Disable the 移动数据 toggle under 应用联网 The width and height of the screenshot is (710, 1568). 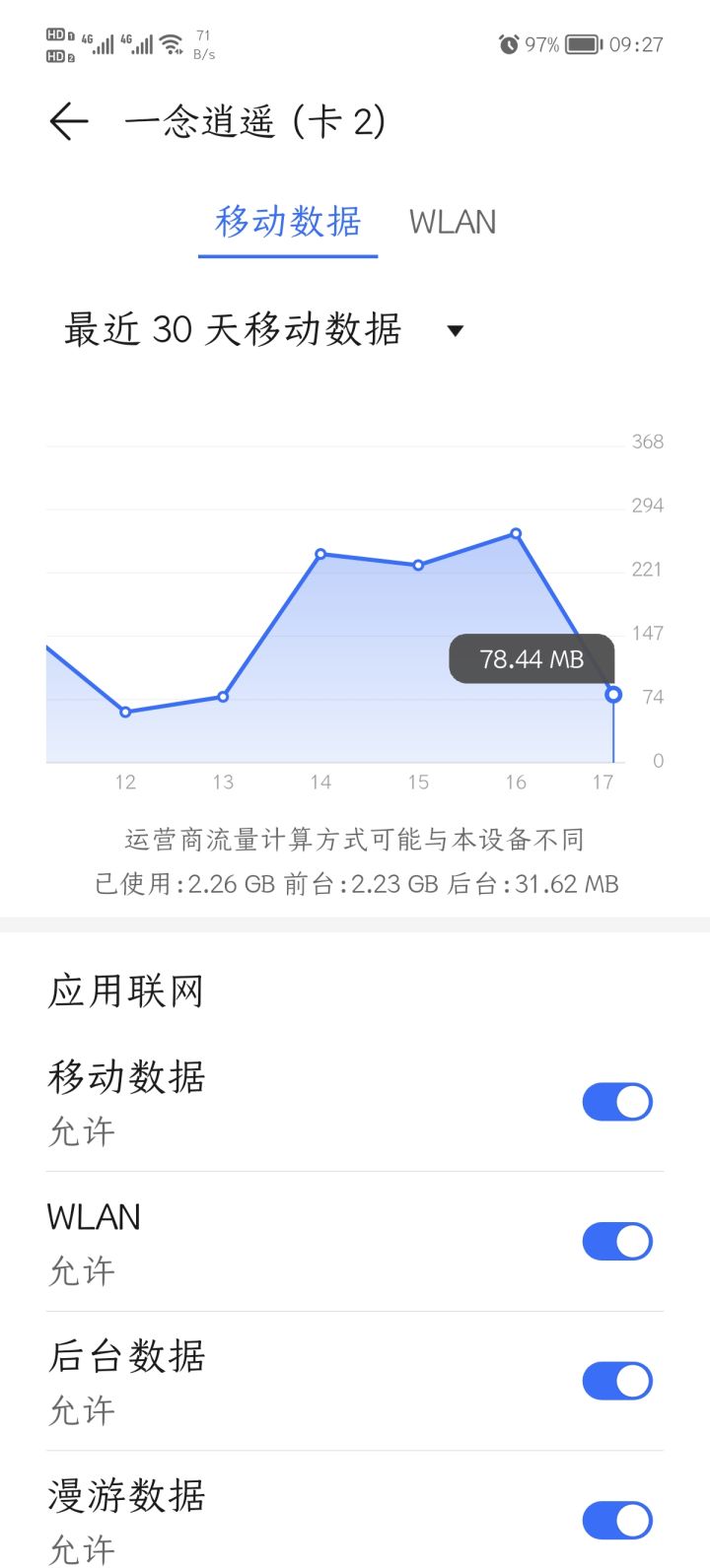tap(617, 1102)
